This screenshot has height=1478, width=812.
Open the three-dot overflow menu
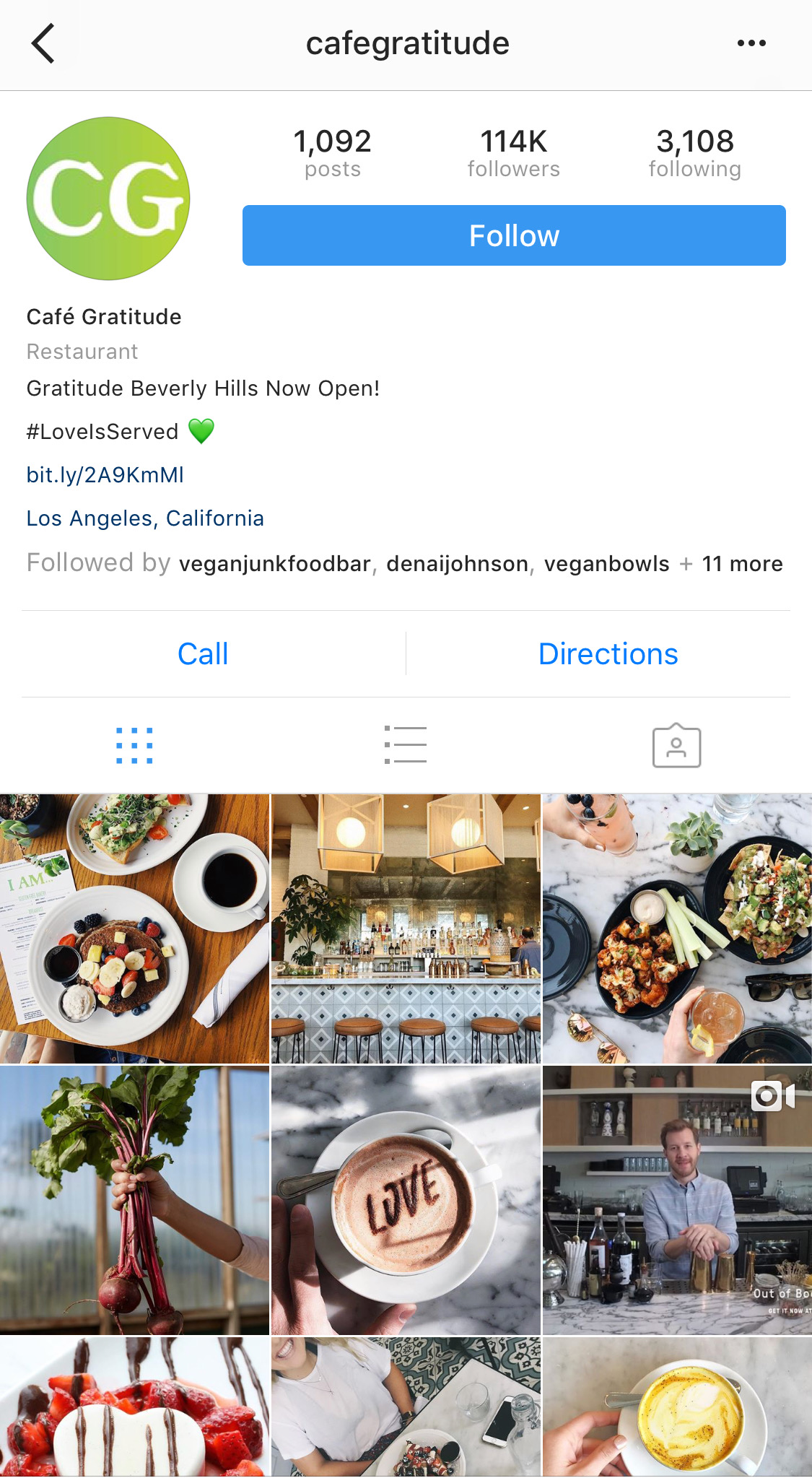tap(751, 43)
